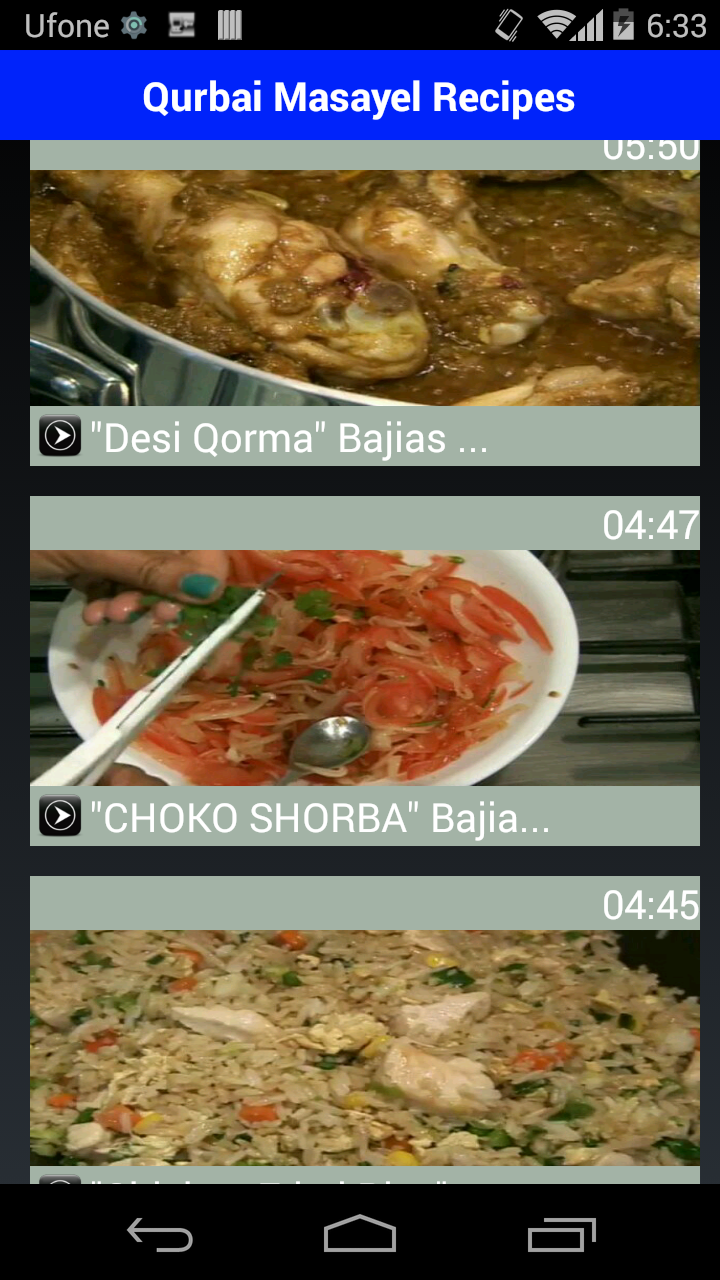Return to the home screen

(x=360, y=1234)
